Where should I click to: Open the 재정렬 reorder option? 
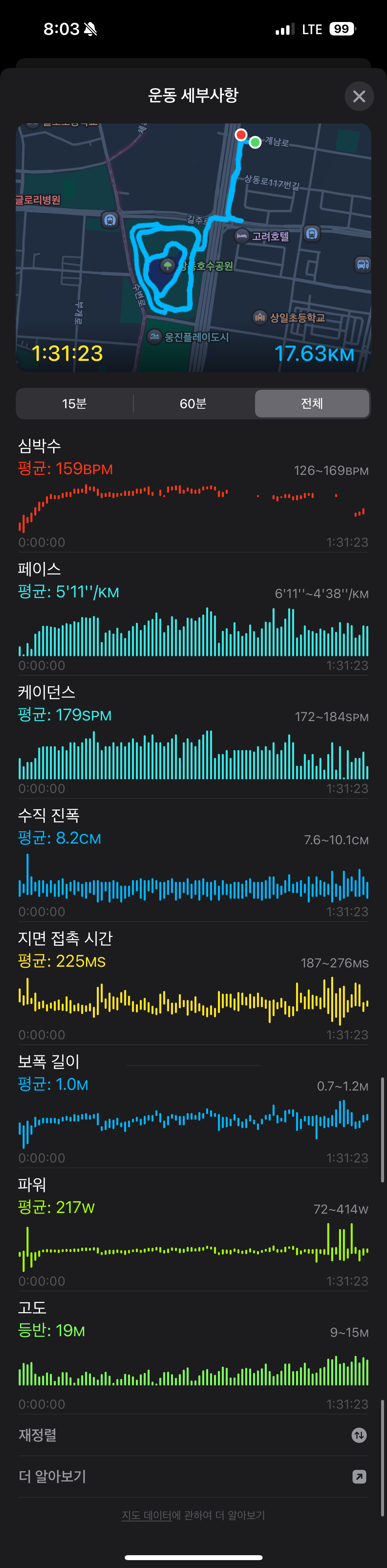click(193, 1435)
